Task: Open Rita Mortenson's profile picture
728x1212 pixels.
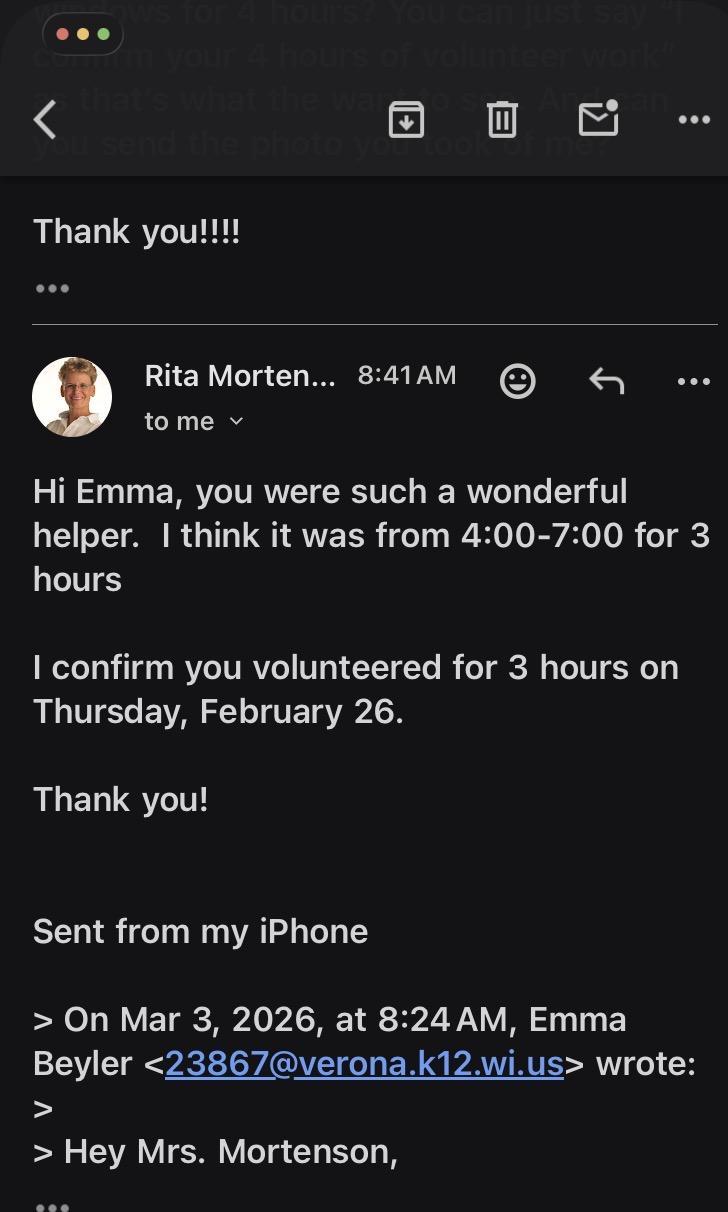Action: click(72, 397)
